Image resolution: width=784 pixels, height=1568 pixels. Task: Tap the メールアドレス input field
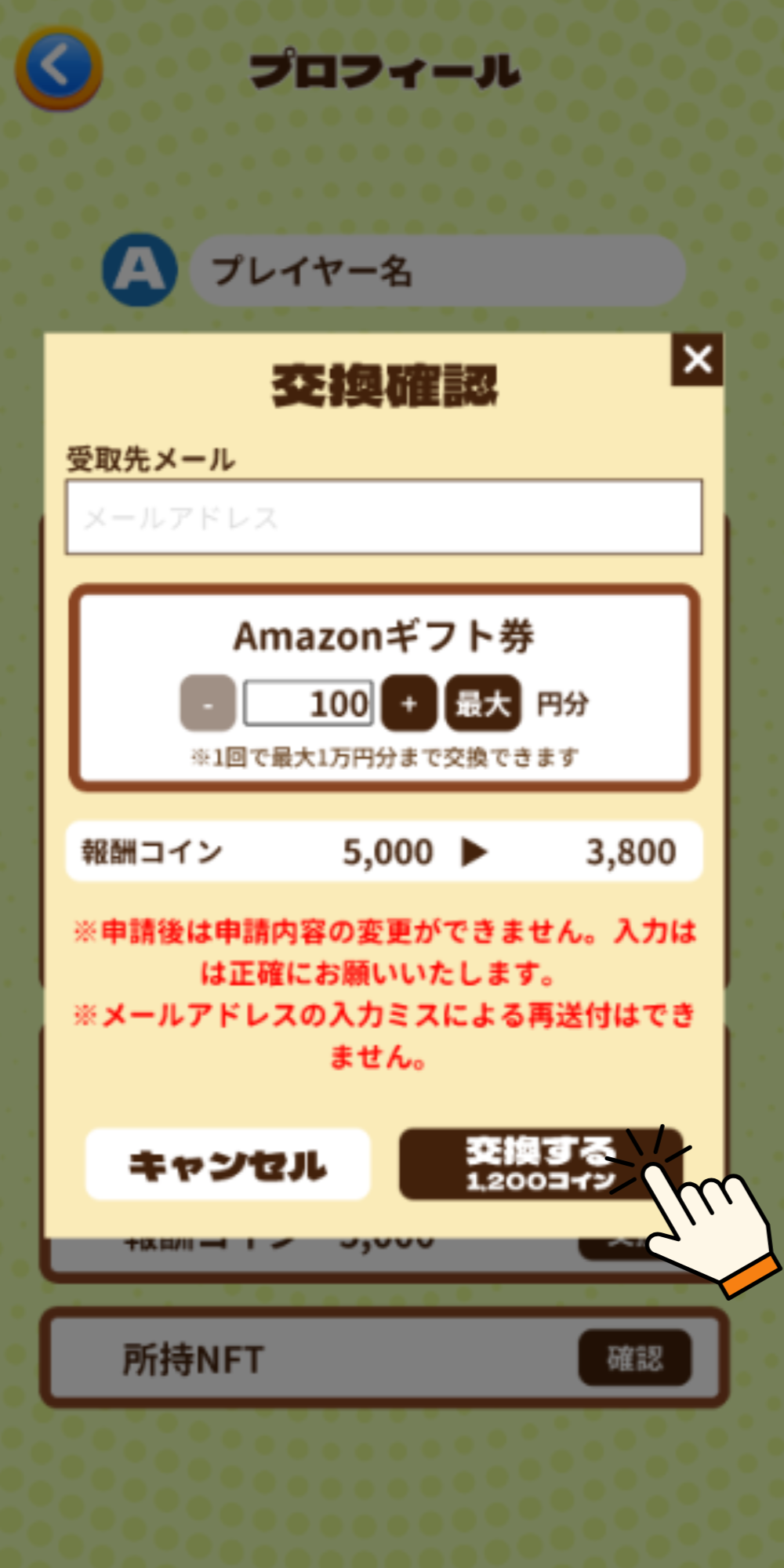383,517
